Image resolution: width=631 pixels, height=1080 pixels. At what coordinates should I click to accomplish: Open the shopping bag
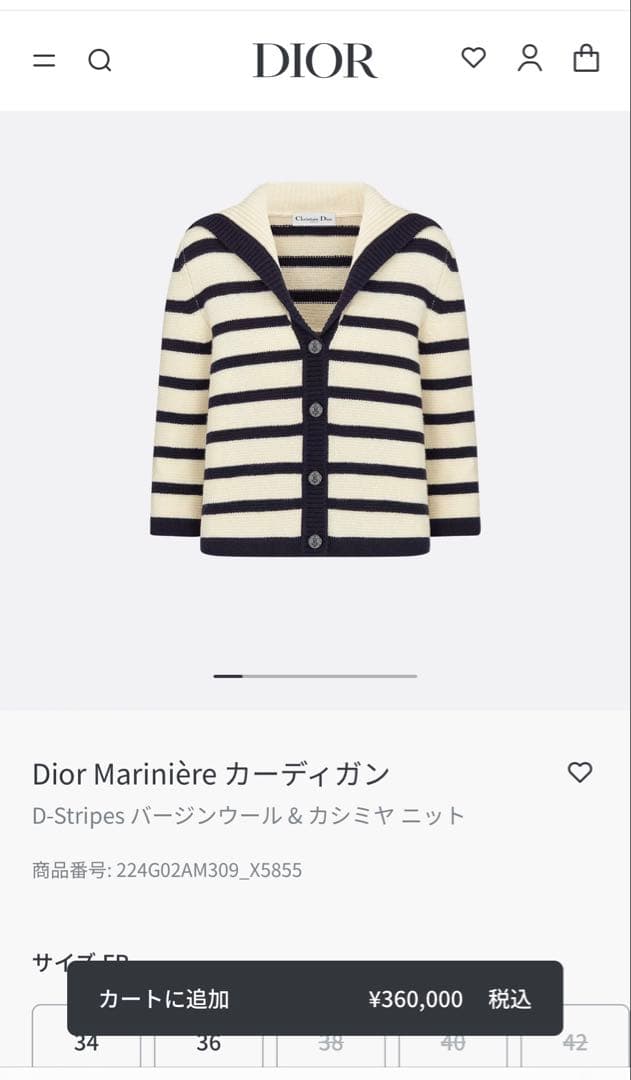[586, 59]
